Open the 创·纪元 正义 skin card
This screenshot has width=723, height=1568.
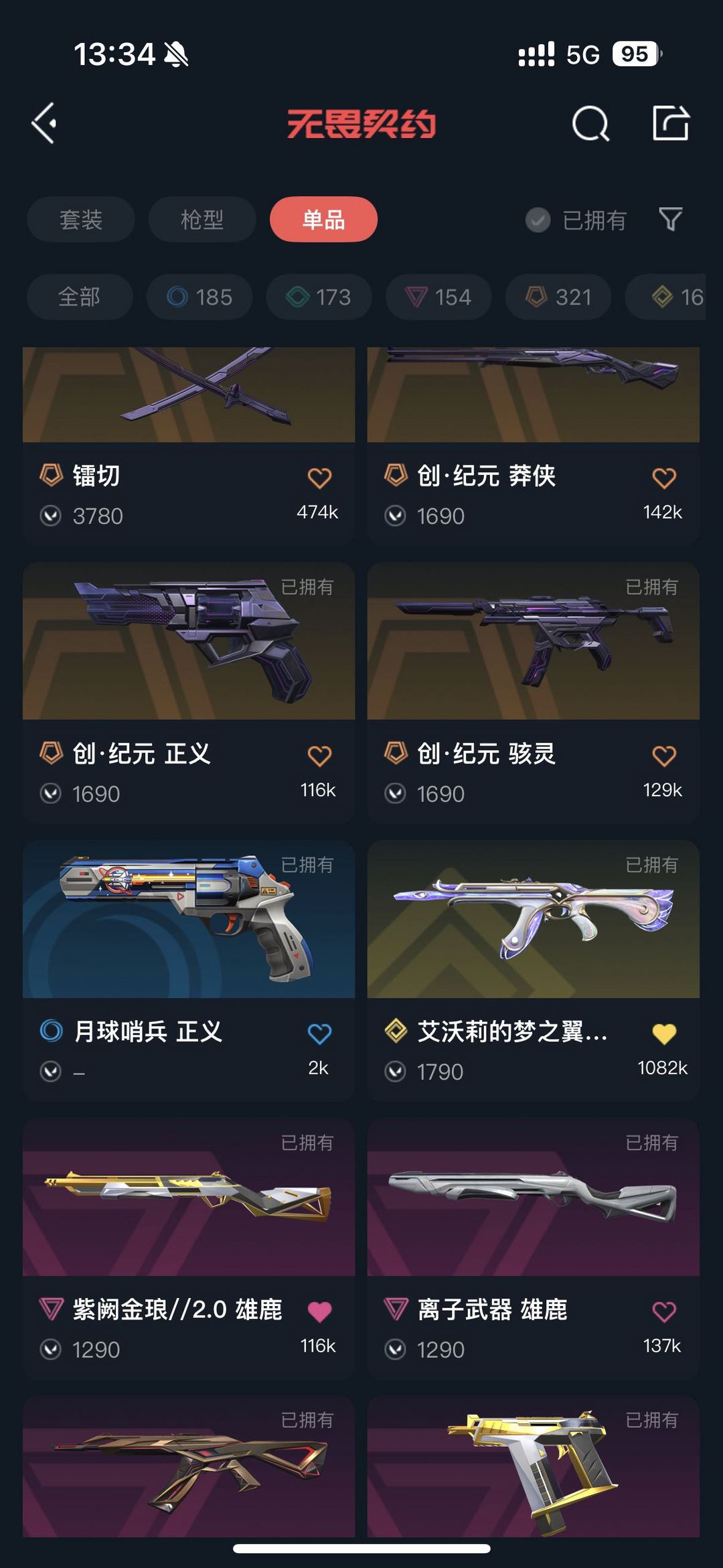pyautogui.click(x=189, y=693)
